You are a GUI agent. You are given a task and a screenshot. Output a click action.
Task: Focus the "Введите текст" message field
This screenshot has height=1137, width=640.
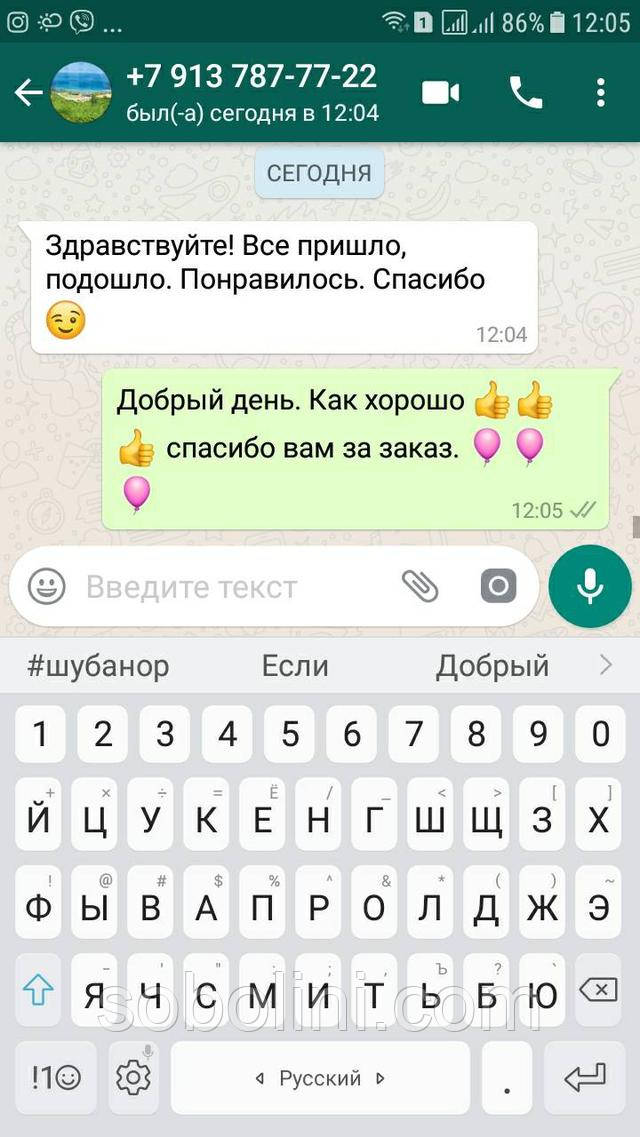tap(230, 587)
